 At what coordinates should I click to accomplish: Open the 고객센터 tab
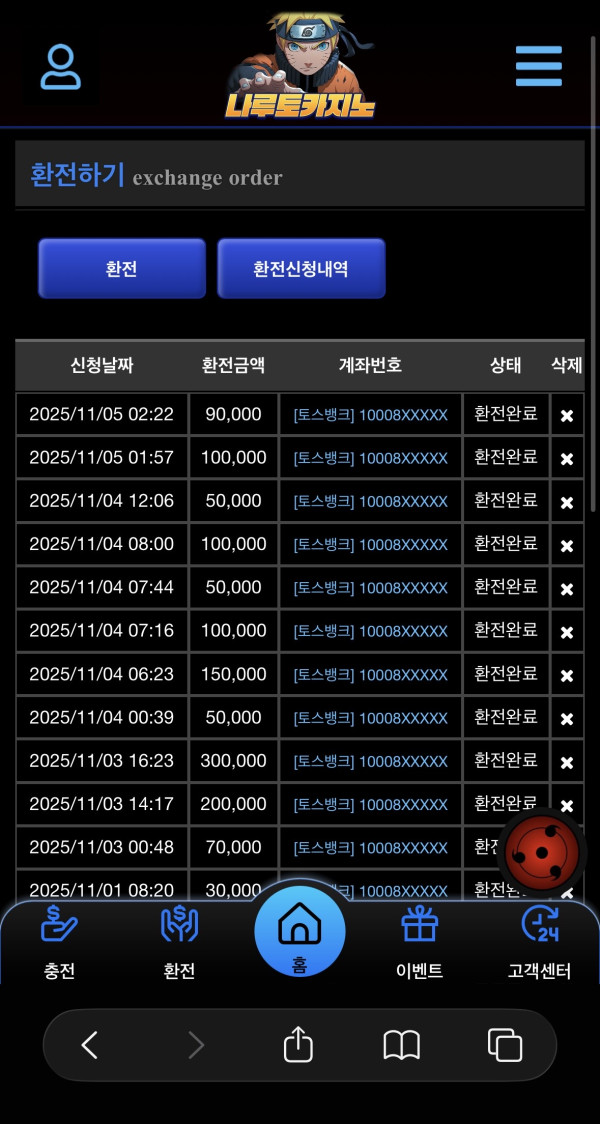tap(540, 942)
